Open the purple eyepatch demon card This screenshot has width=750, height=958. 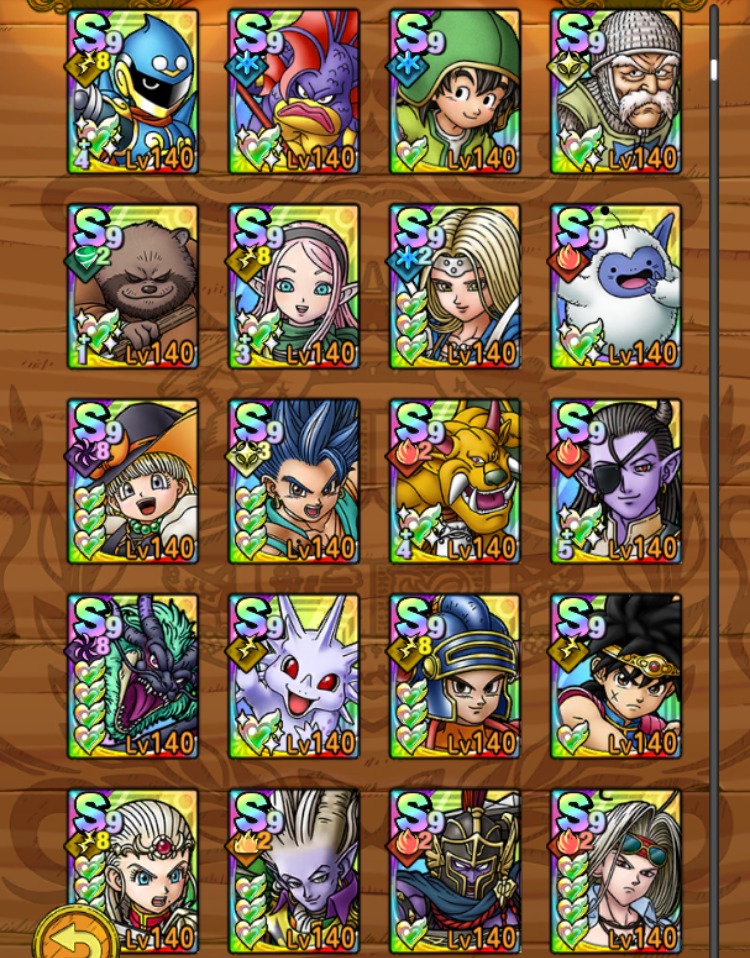(x=616, y=481)
